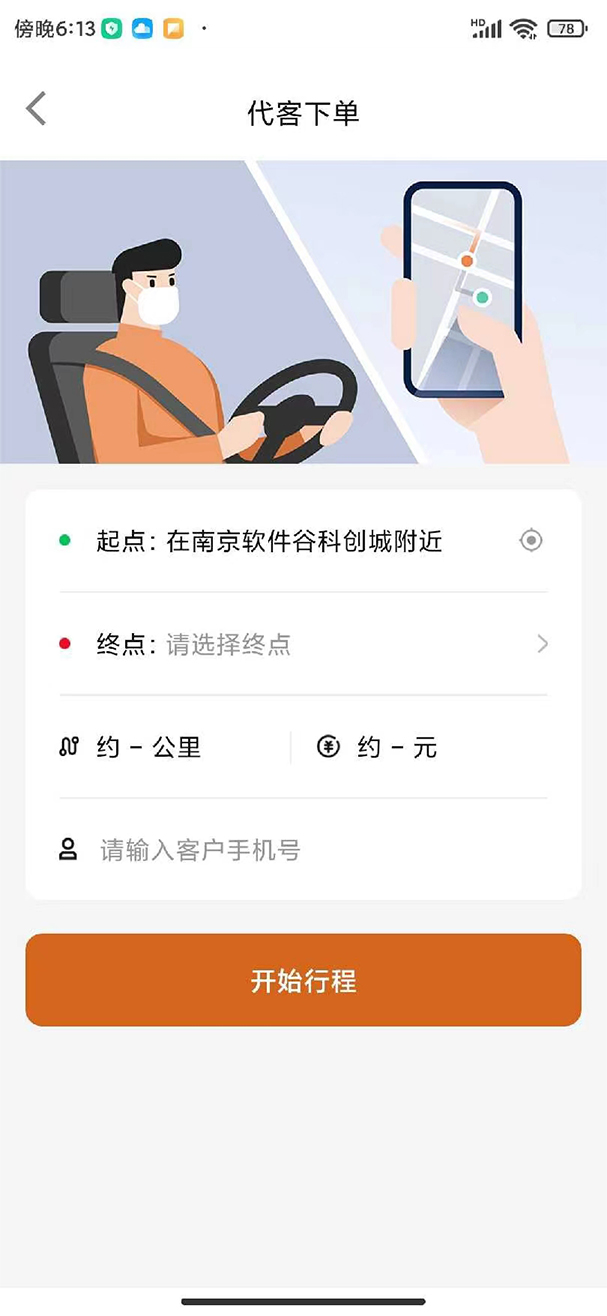Screen dimensions: 607x1316
Task: Open the 起点 start location row
Action: pos(270,542)
